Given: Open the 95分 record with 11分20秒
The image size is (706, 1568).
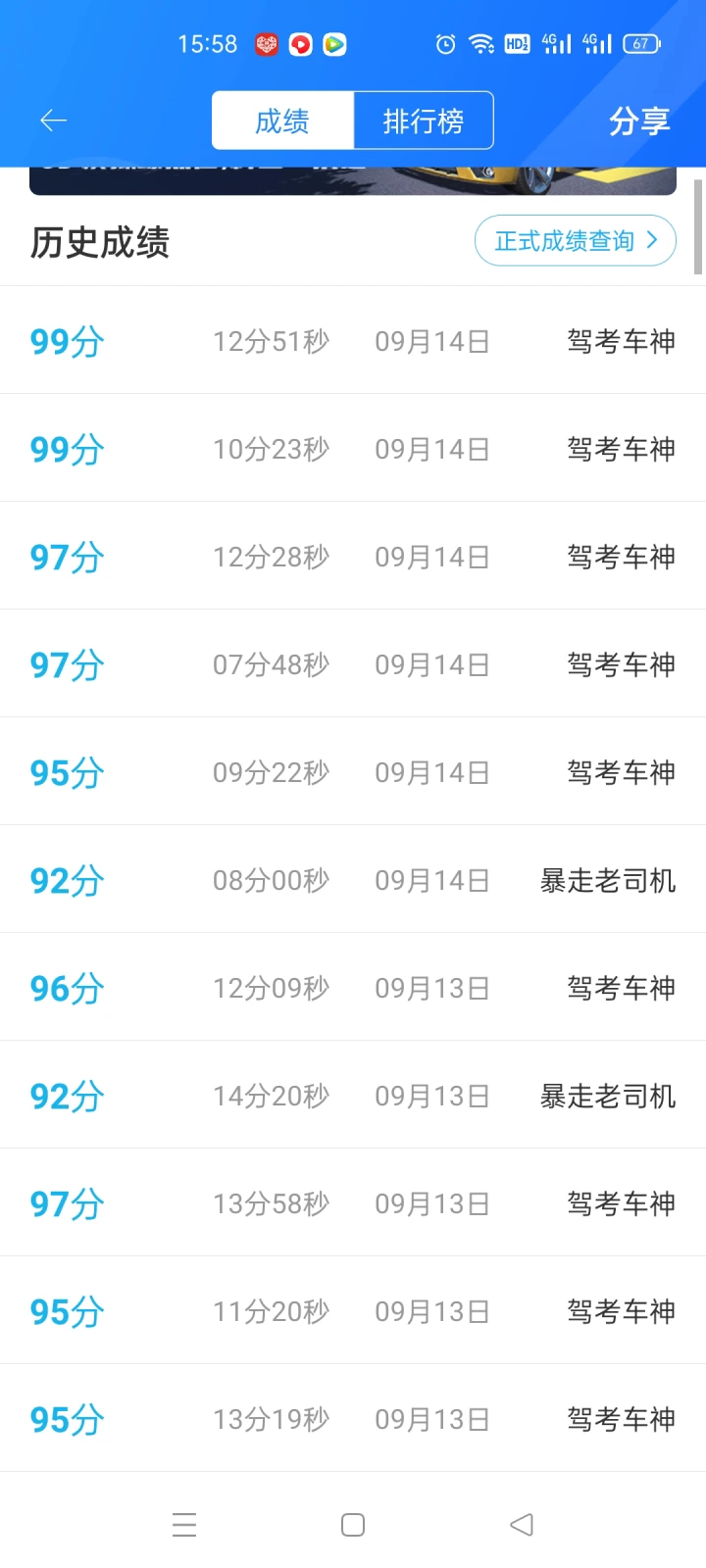Looking at the screenshot, I should tap(353, 1310).
